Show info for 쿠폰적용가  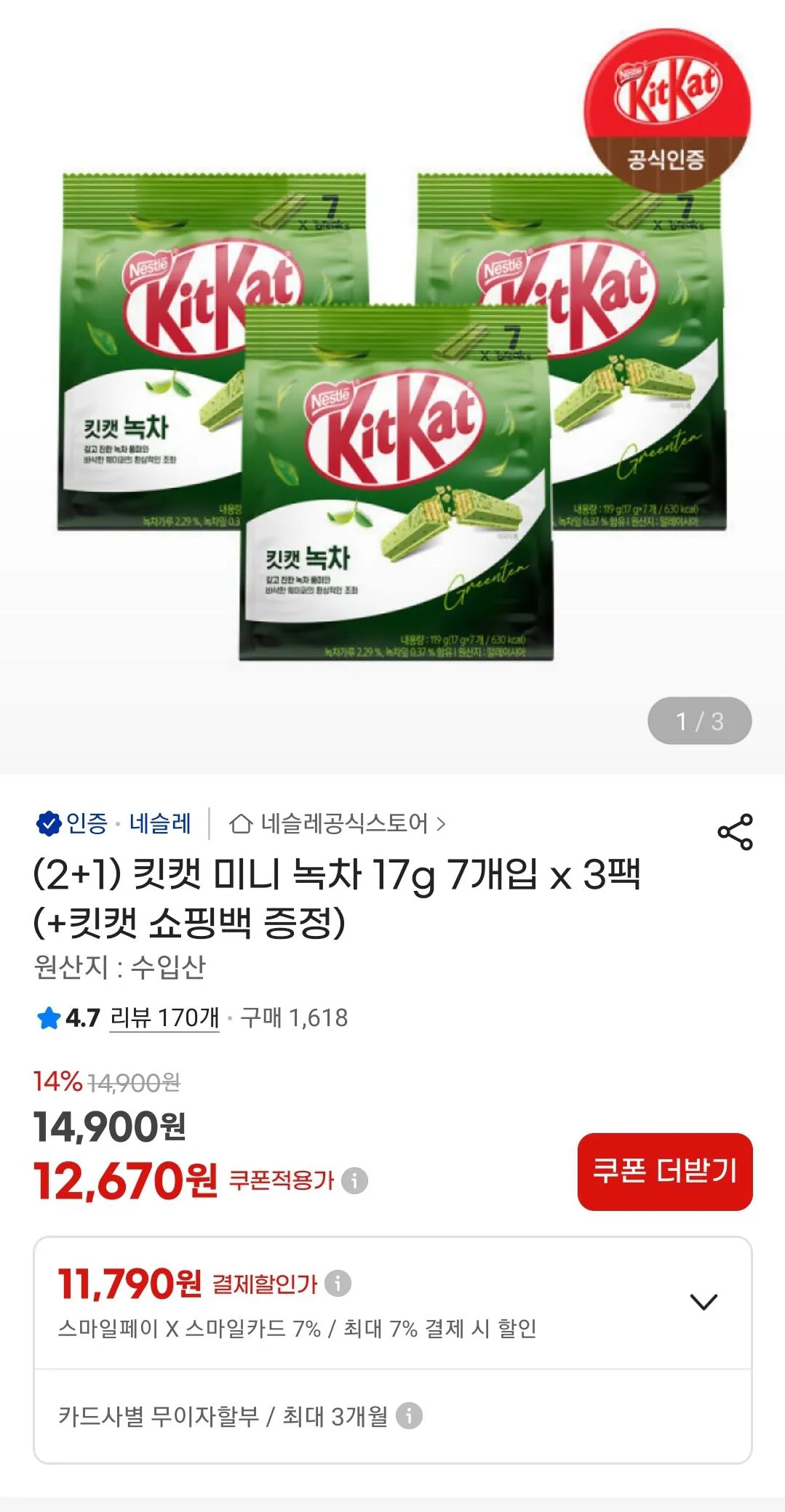[355, 1180]
